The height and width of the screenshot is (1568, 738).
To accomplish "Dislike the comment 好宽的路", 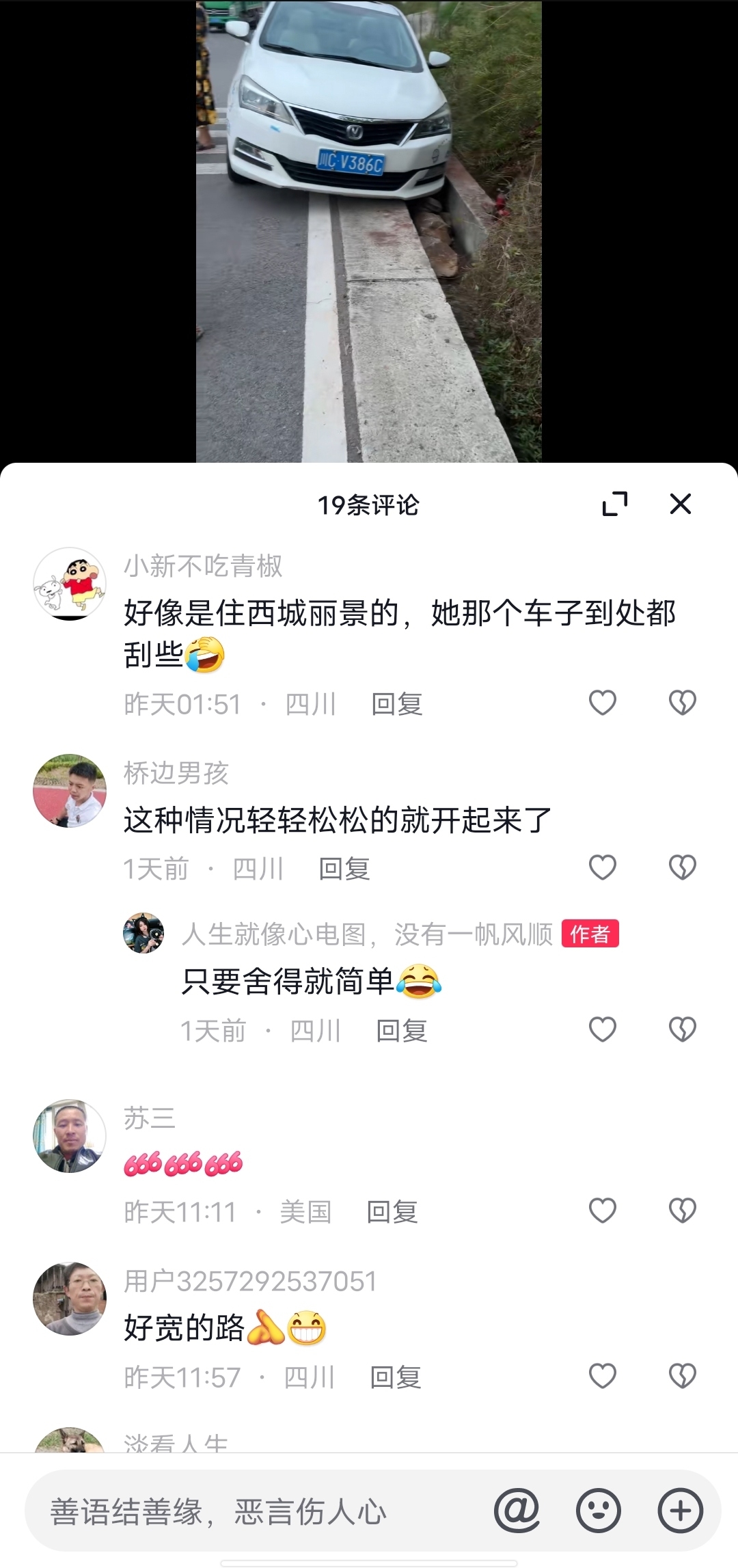I will tap(682, 1376).
